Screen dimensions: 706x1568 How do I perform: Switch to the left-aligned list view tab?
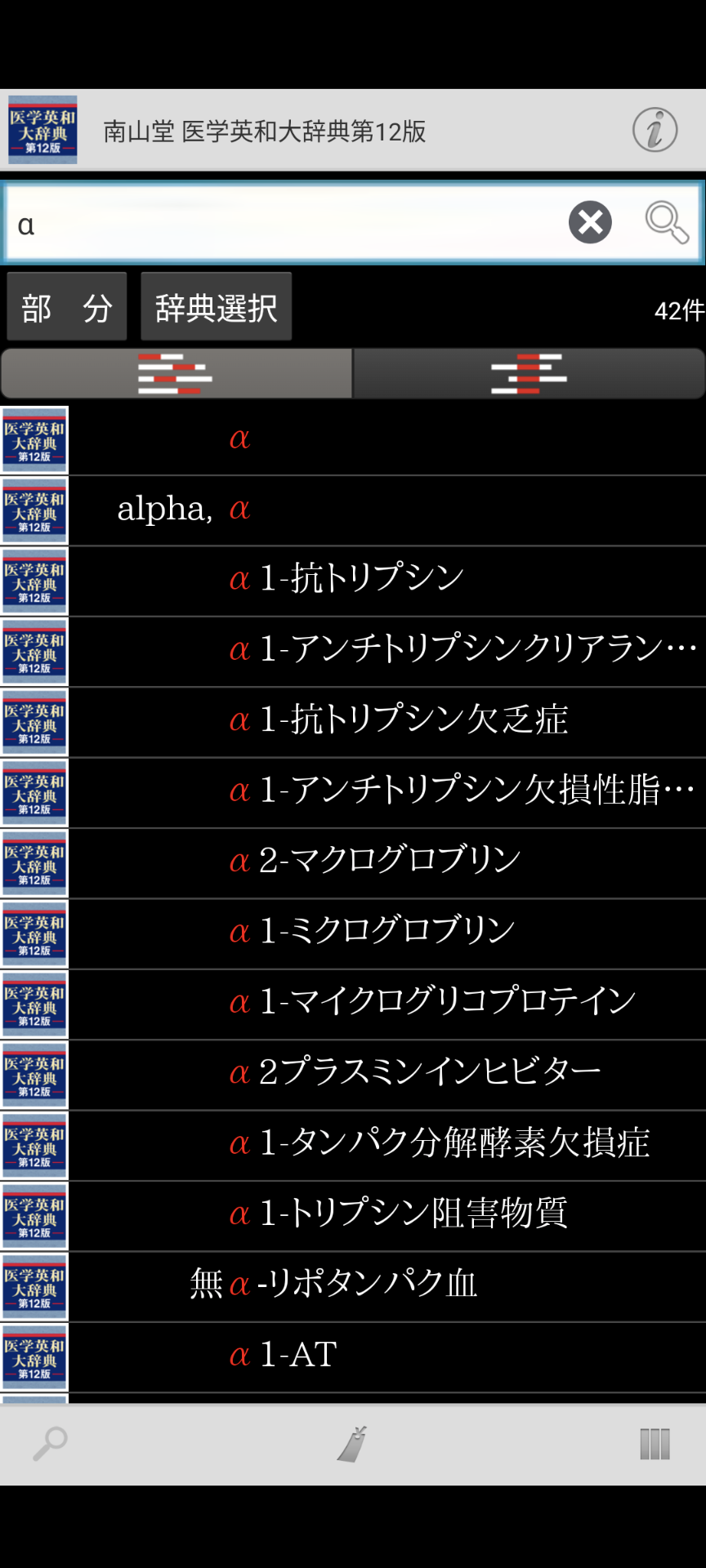[x=176, y=374]
